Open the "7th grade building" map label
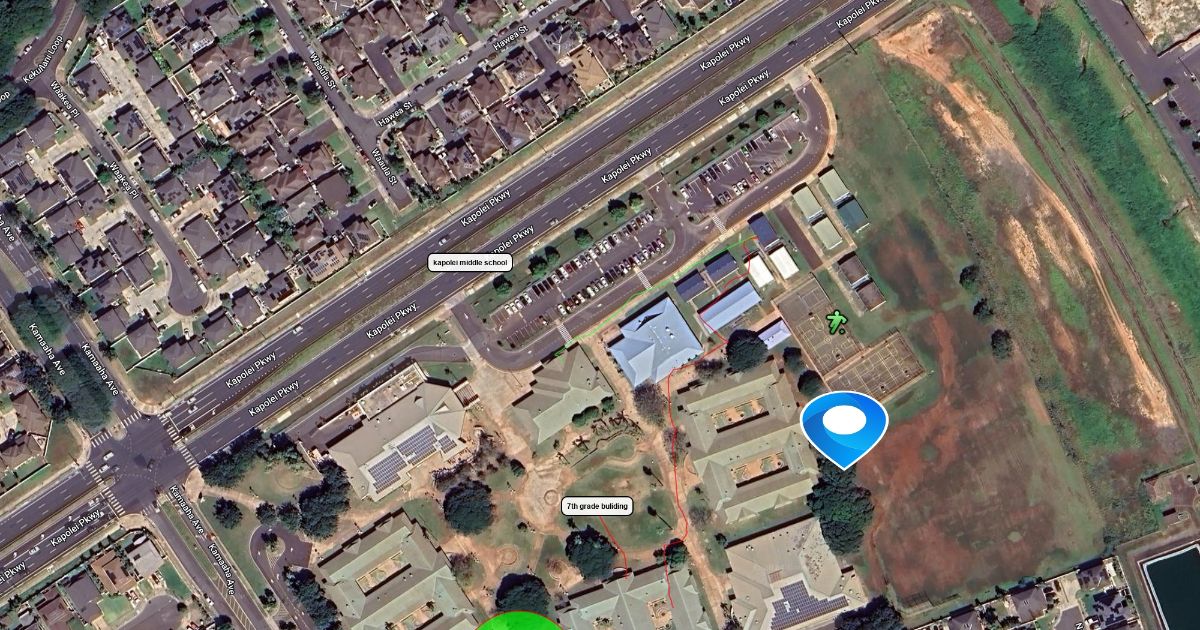This screenshot has height=630, width=1200. pos(597,506)
